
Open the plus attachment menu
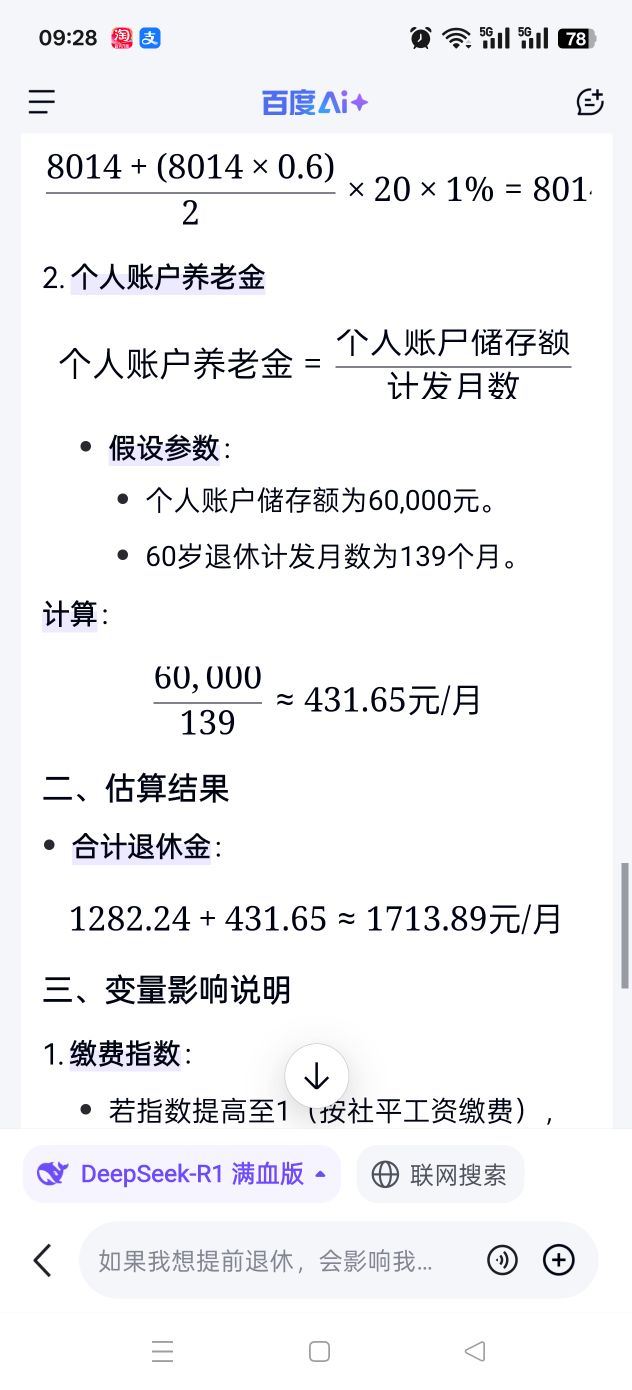point(559,1260)
